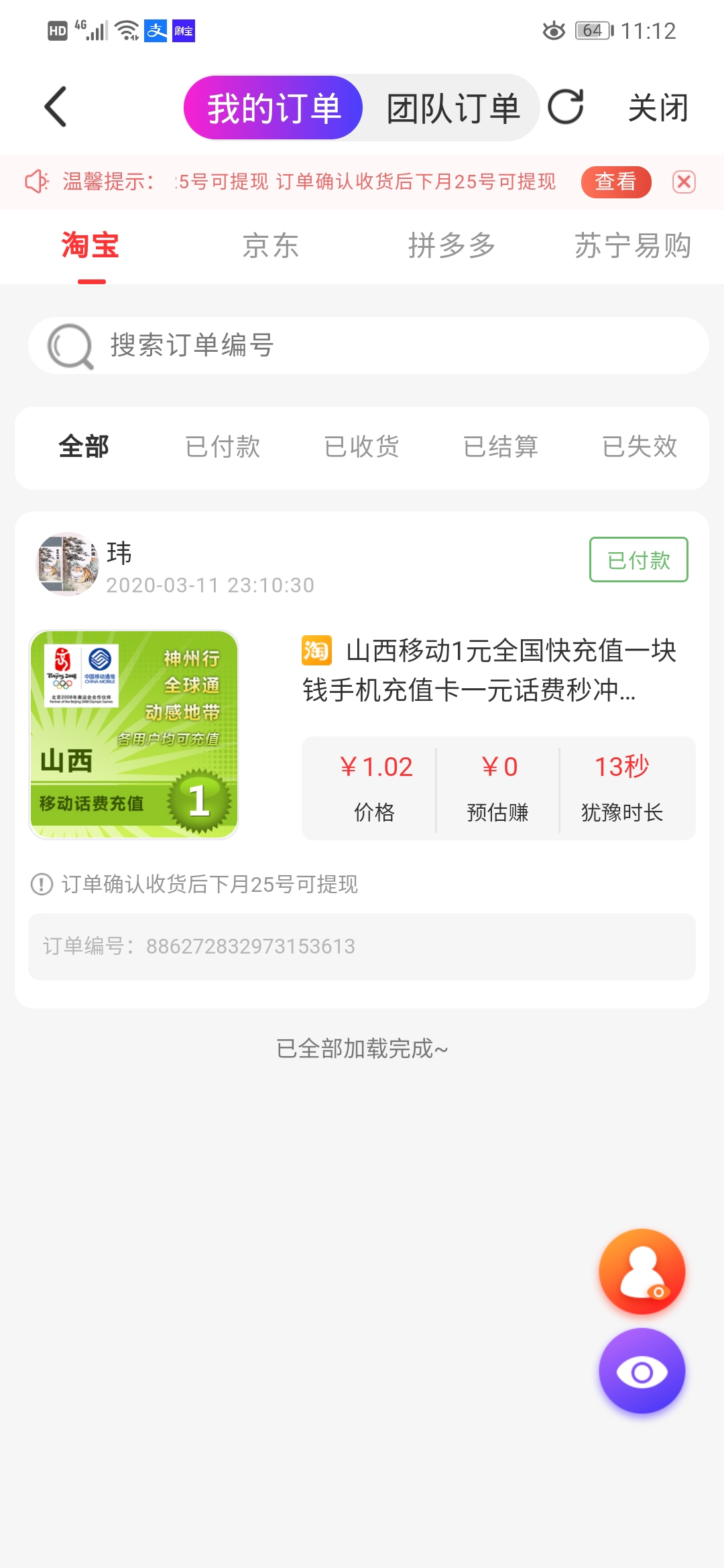The height and width of the screenshot is (1568, 724).
Task: Switch to the 京东 tab
Action: tap(271, 245)
